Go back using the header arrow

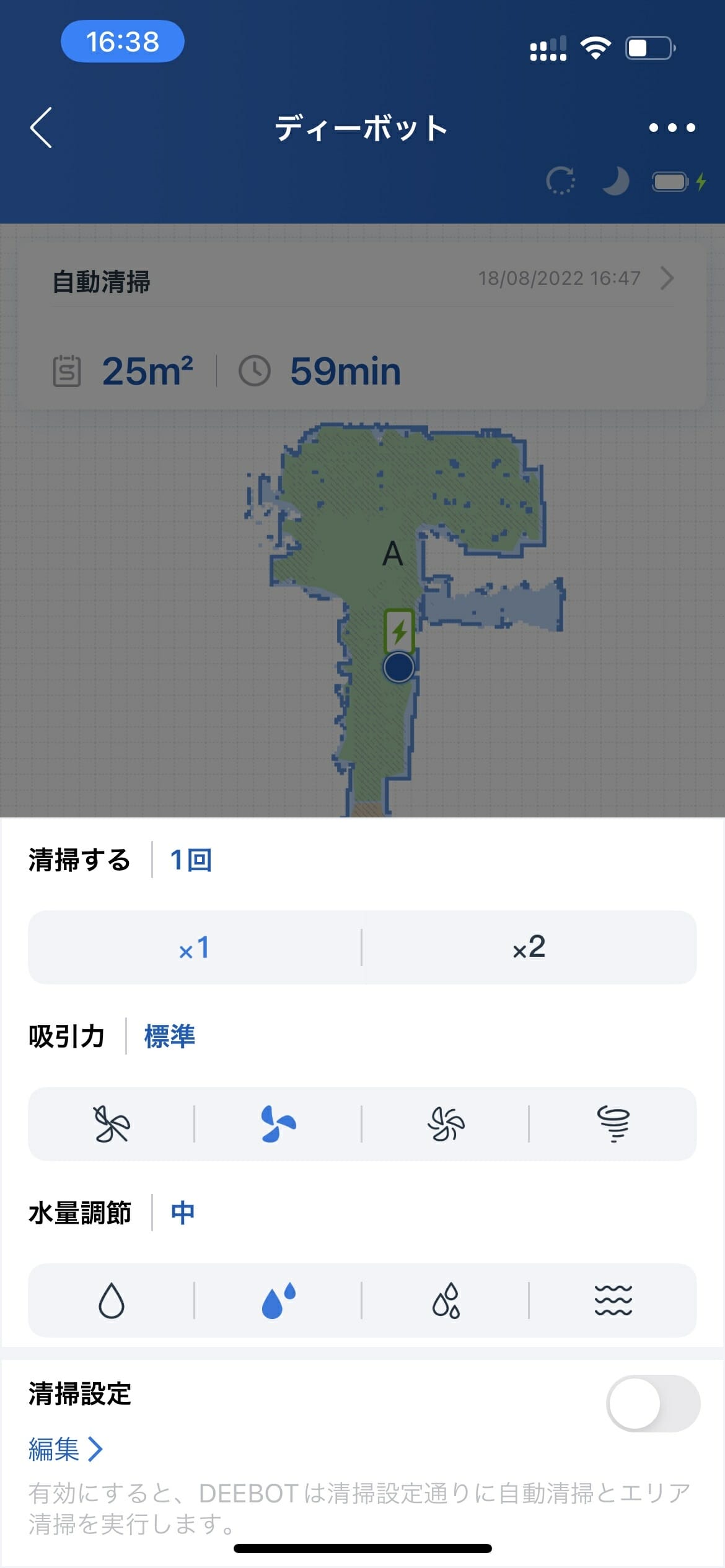[41, 128]
